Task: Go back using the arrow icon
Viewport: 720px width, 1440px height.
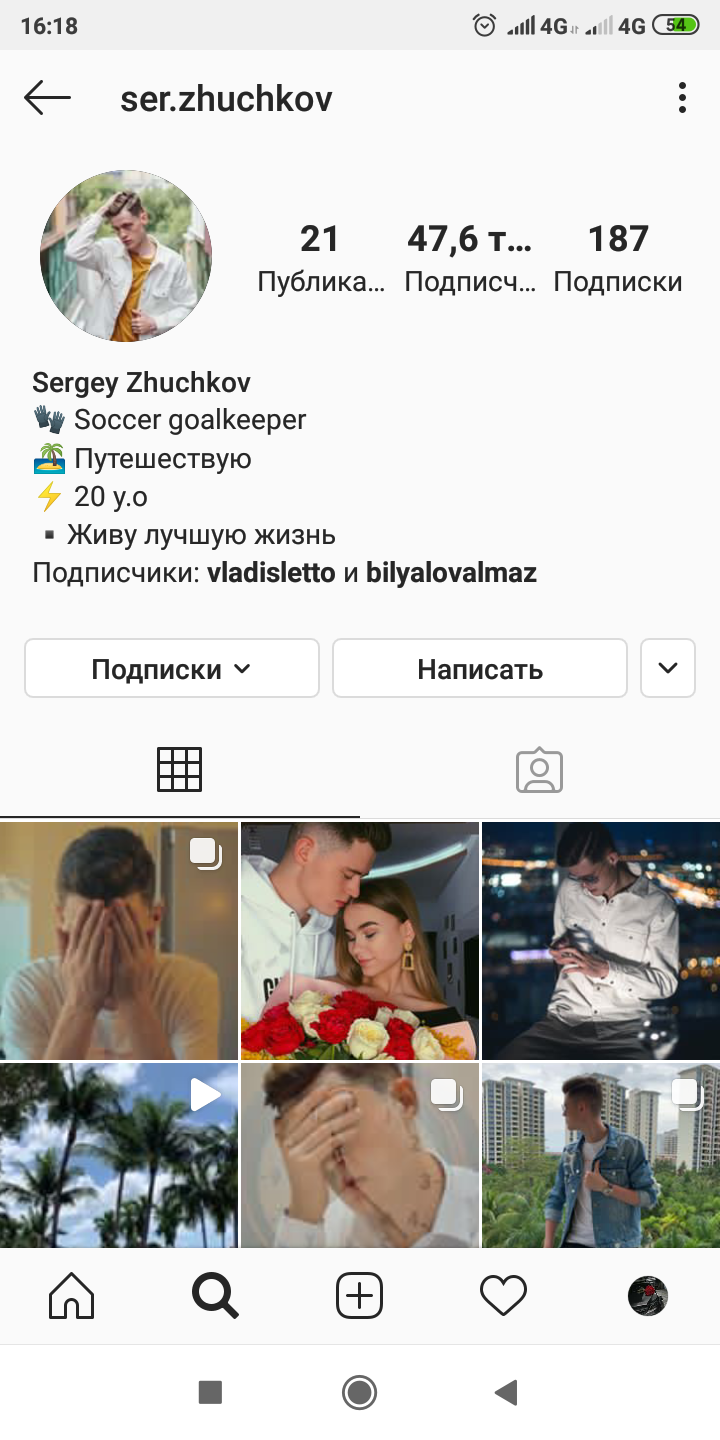Action: tap(47, 98)
